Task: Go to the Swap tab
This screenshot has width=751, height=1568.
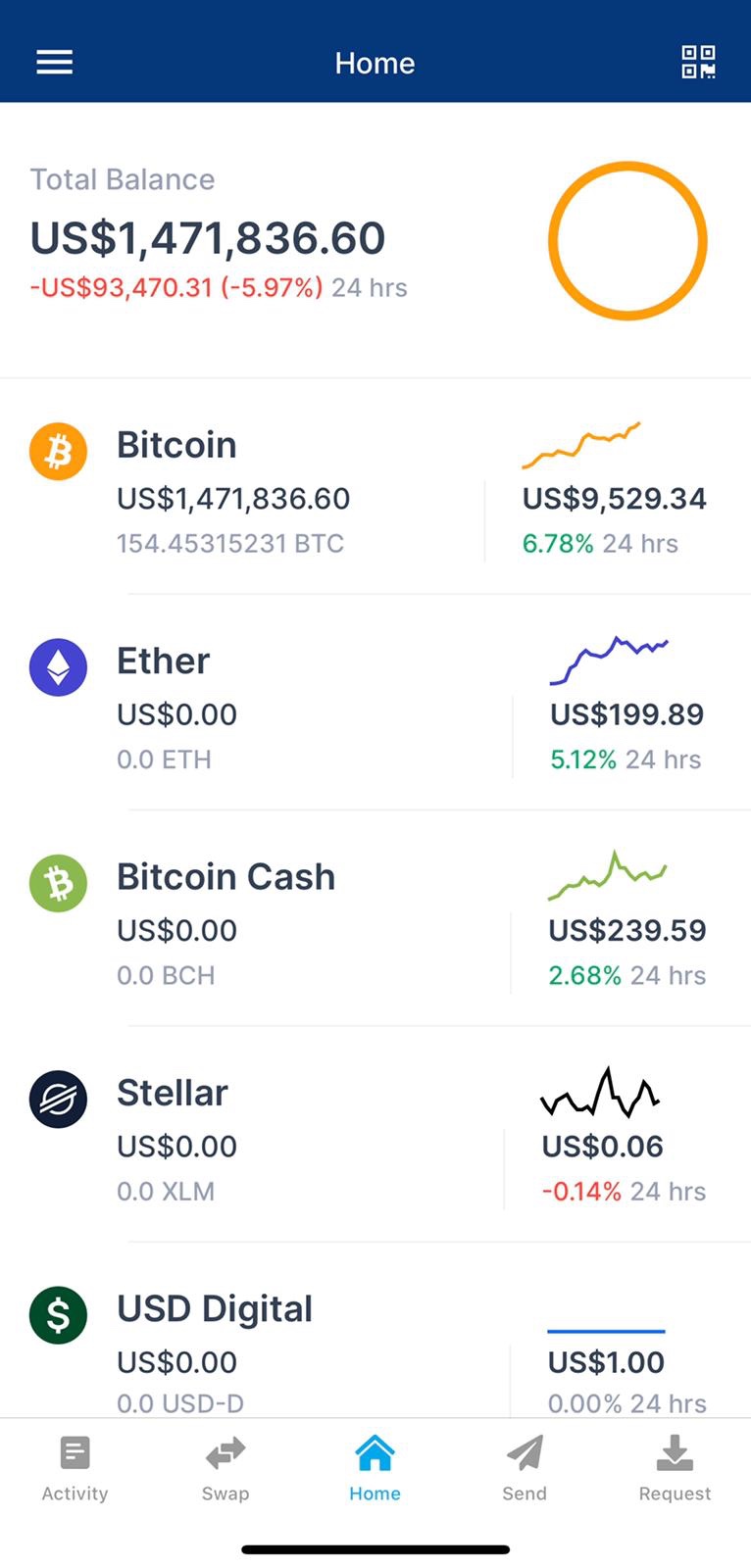Action: [x=225, y=1468]
